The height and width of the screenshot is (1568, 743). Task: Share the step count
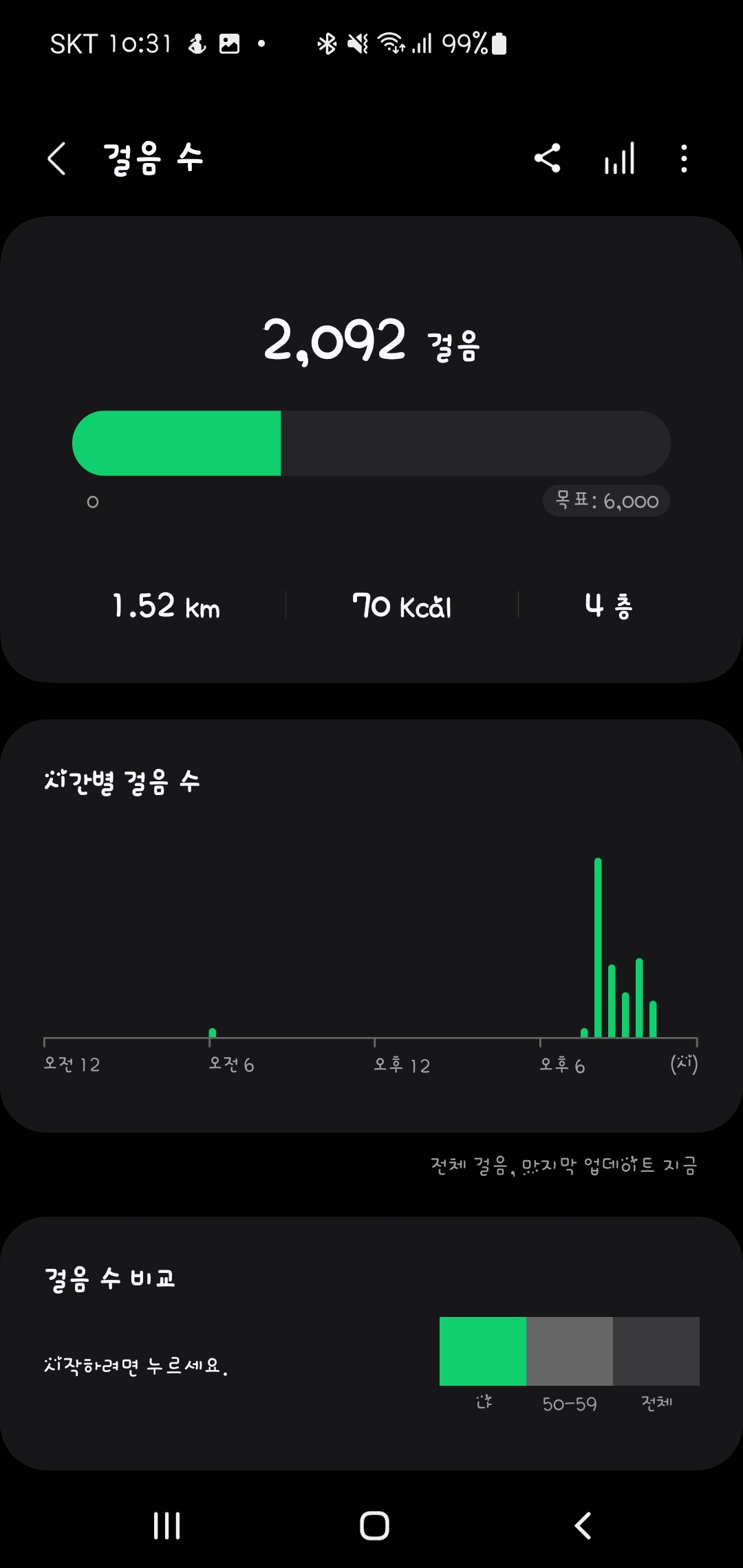point(548,159)
